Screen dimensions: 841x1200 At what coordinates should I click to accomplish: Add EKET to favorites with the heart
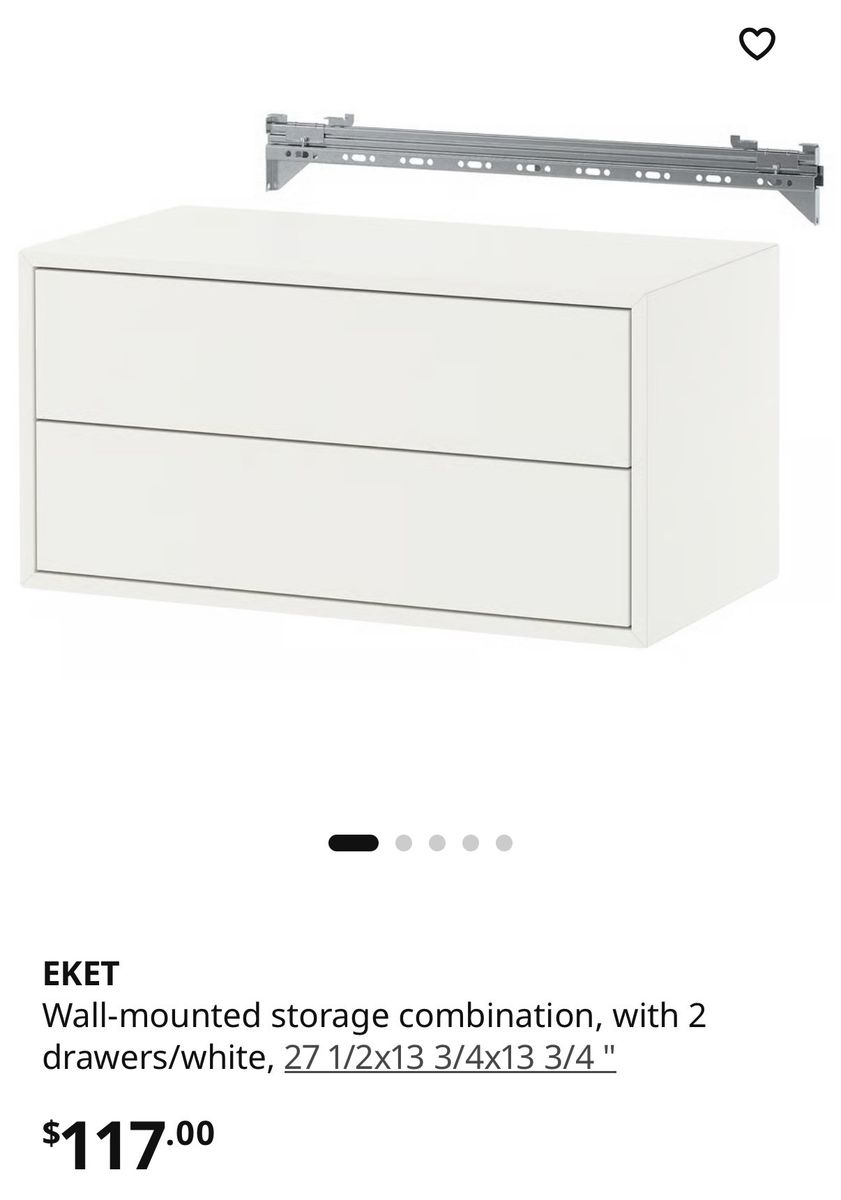click(x=757, y=43)
